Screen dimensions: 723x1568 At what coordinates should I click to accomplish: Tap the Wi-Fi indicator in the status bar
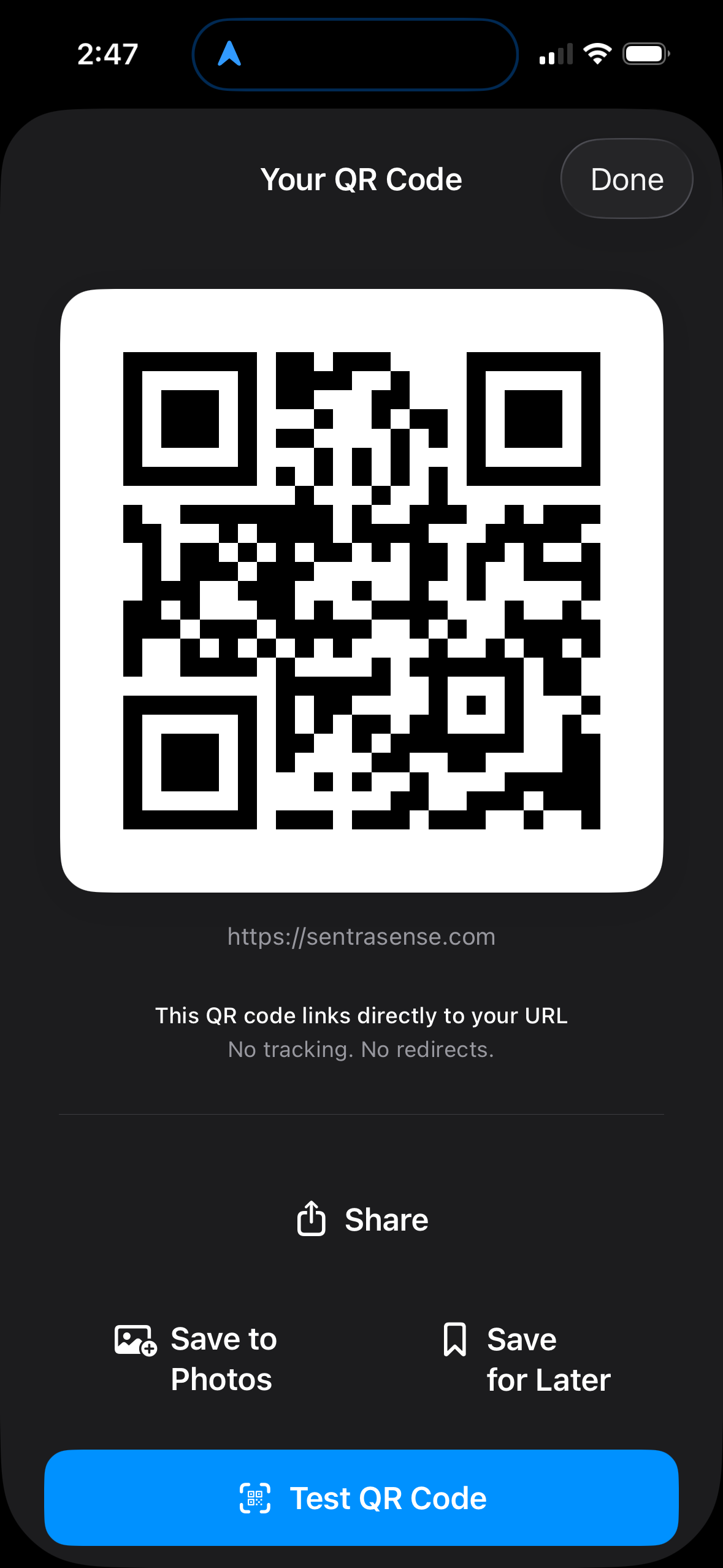coord(597,53)
